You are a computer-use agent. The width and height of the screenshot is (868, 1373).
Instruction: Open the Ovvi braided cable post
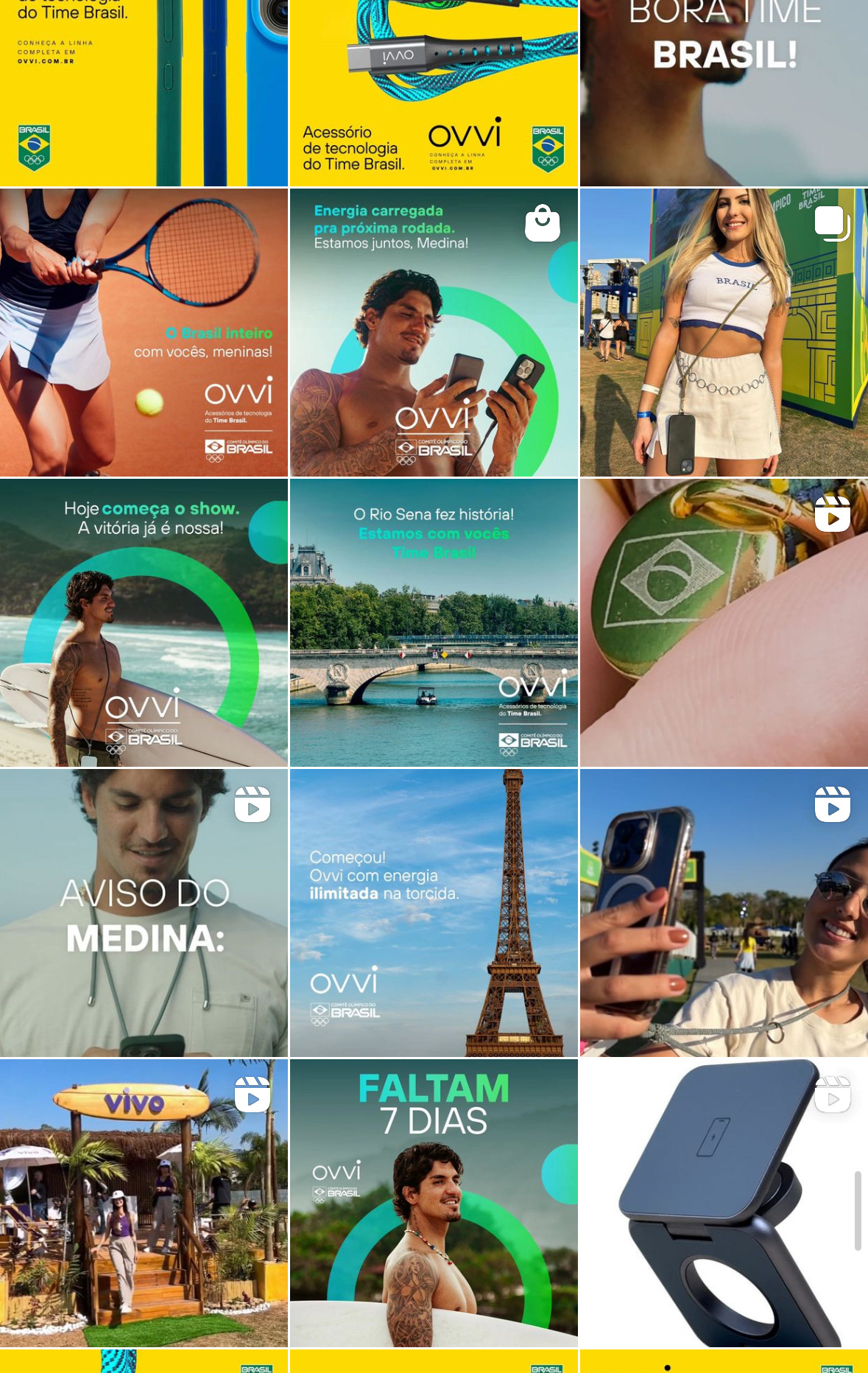434,93
